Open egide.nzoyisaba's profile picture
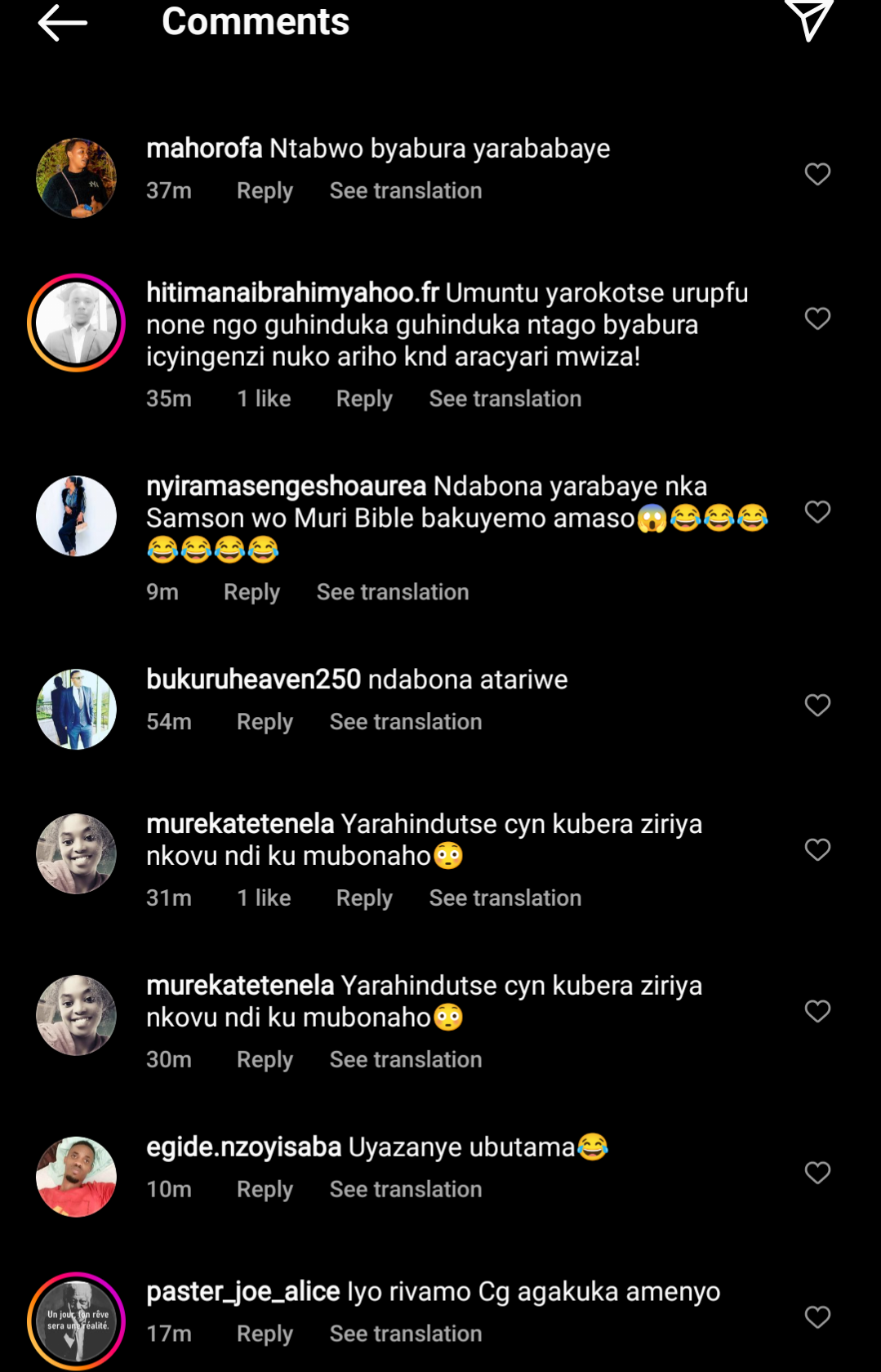 click(76, 1177)
